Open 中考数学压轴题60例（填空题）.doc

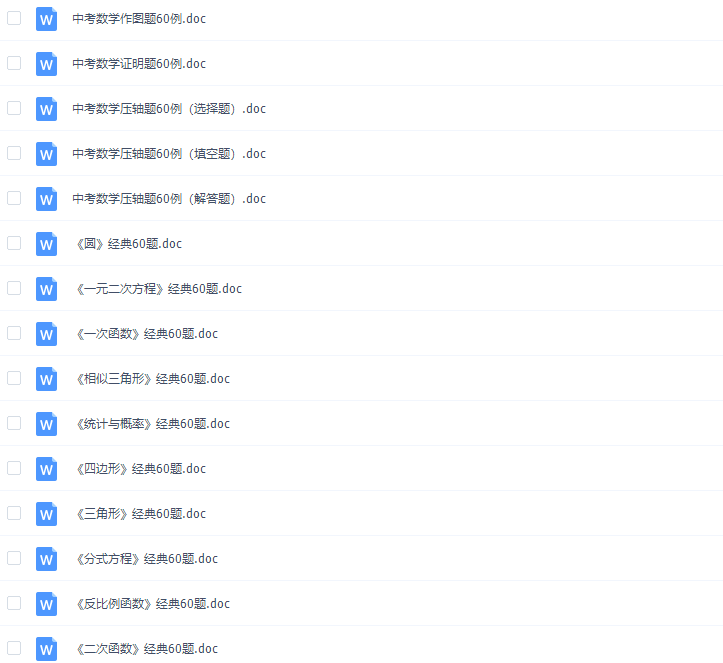(x=169, y=154)
